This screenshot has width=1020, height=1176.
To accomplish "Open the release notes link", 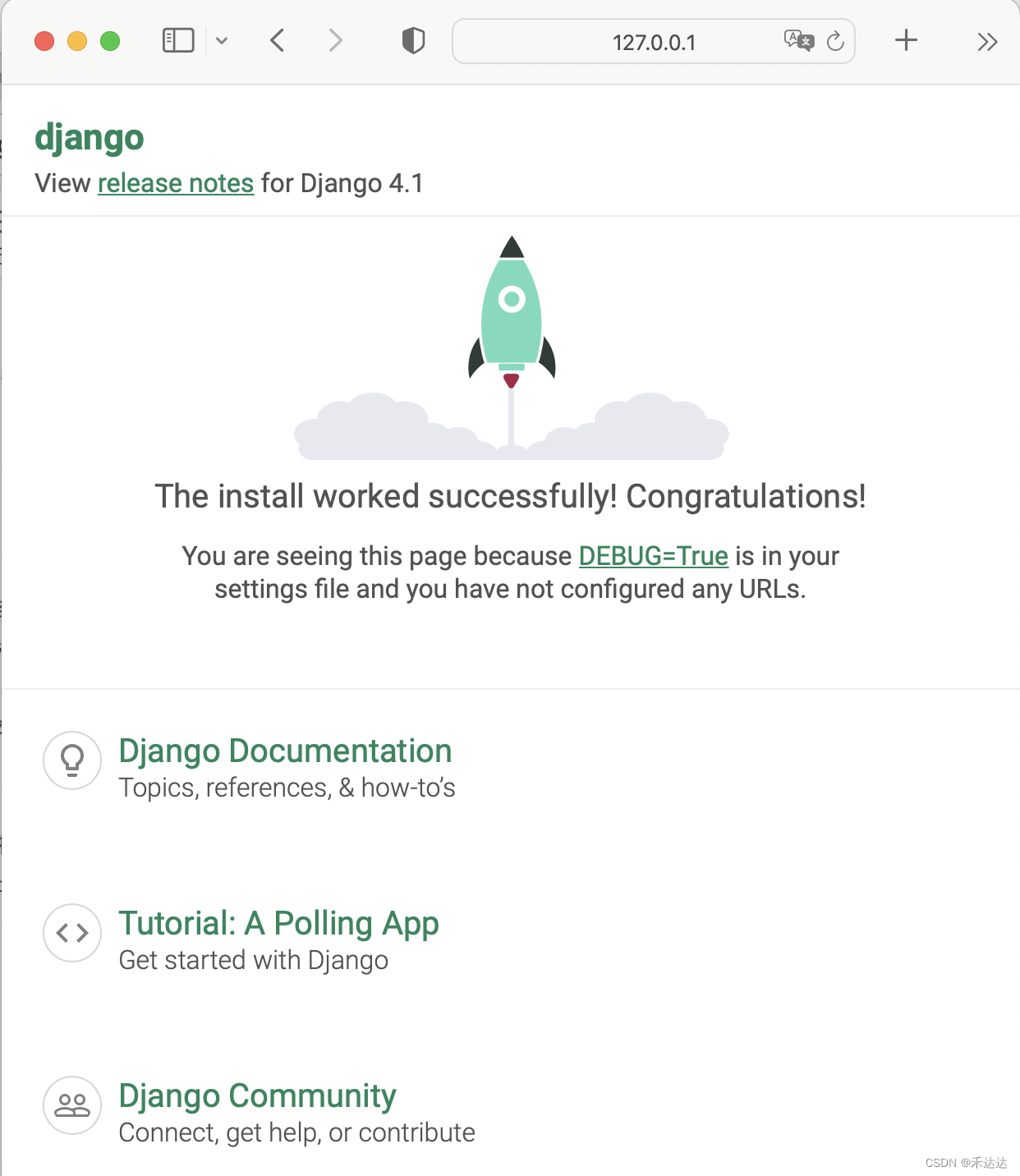I will pos(175,182).
